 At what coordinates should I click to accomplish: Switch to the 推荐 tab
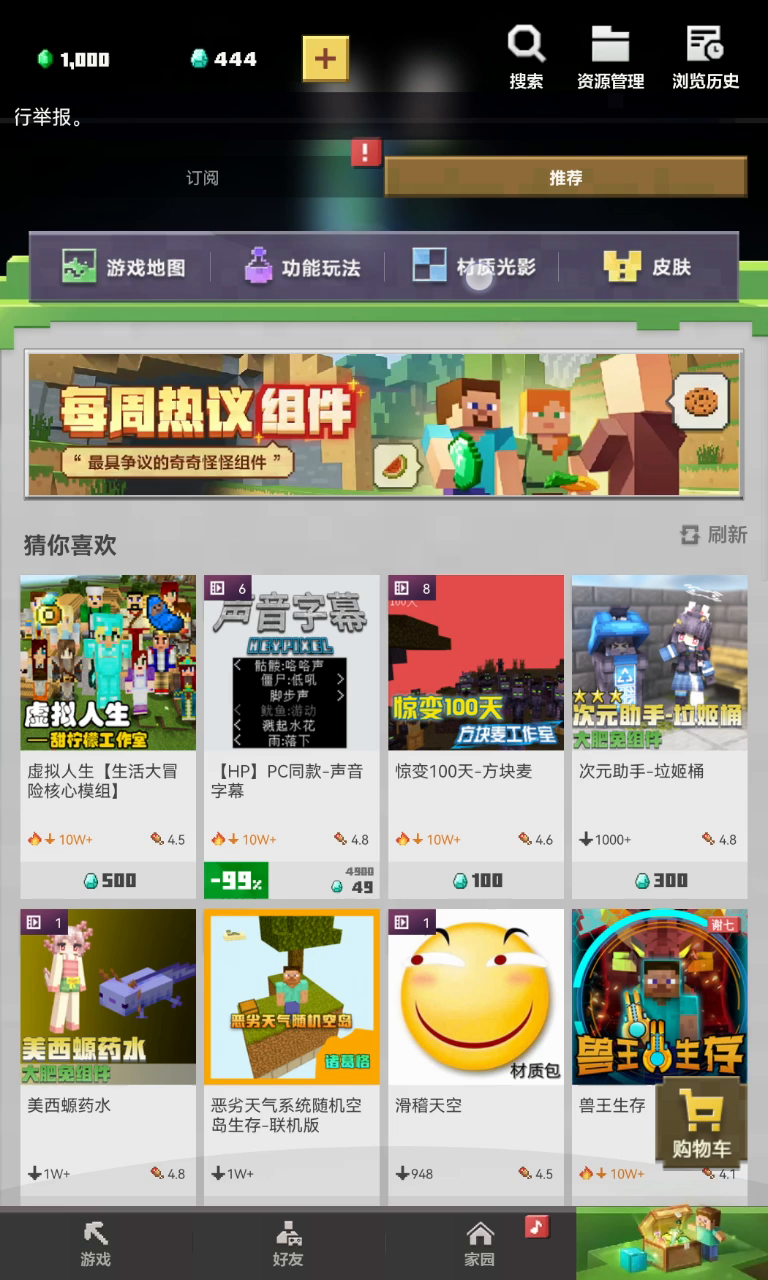565,178
